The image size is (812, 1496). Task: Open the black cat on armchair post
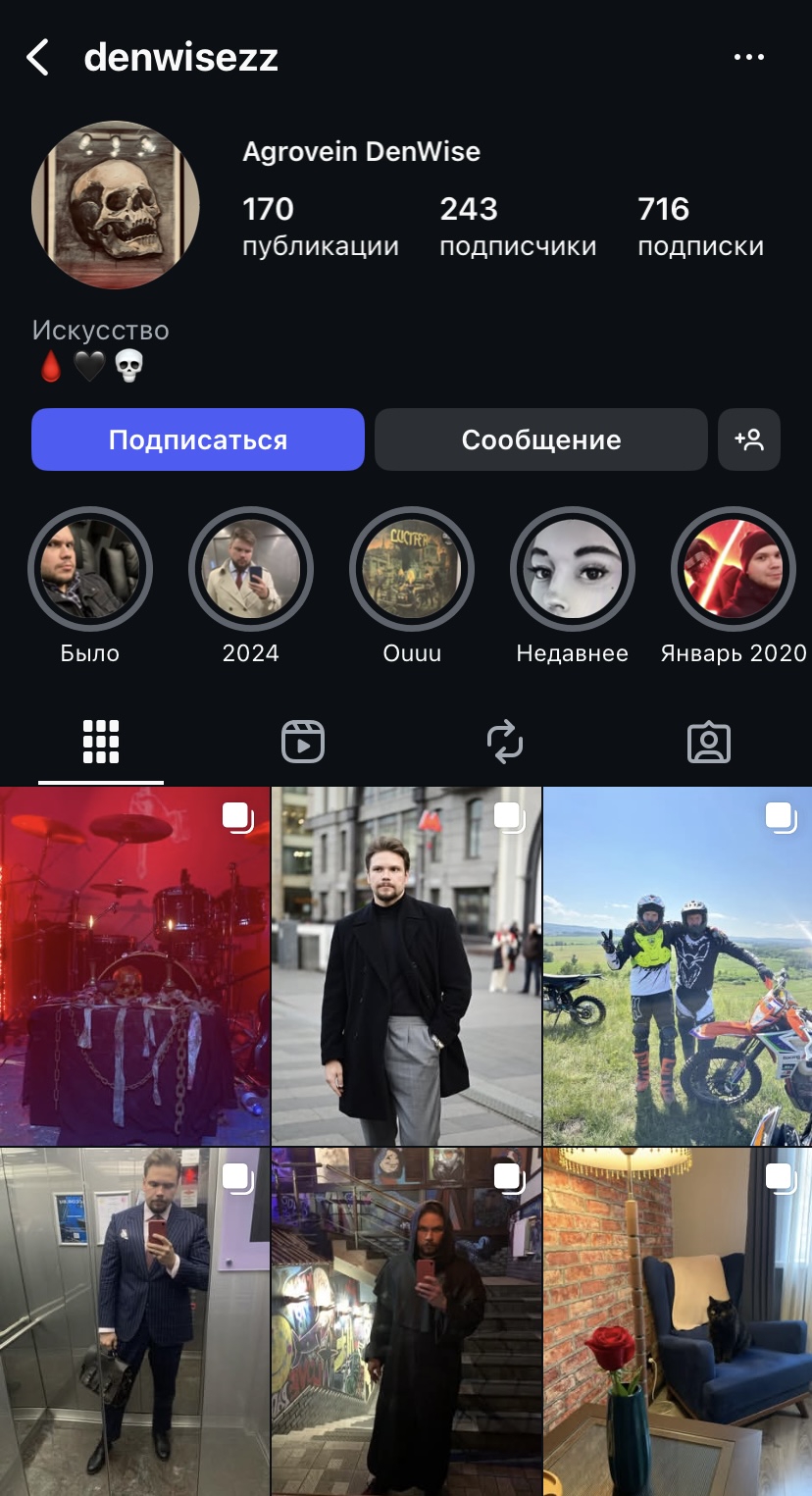(678, 1322)
